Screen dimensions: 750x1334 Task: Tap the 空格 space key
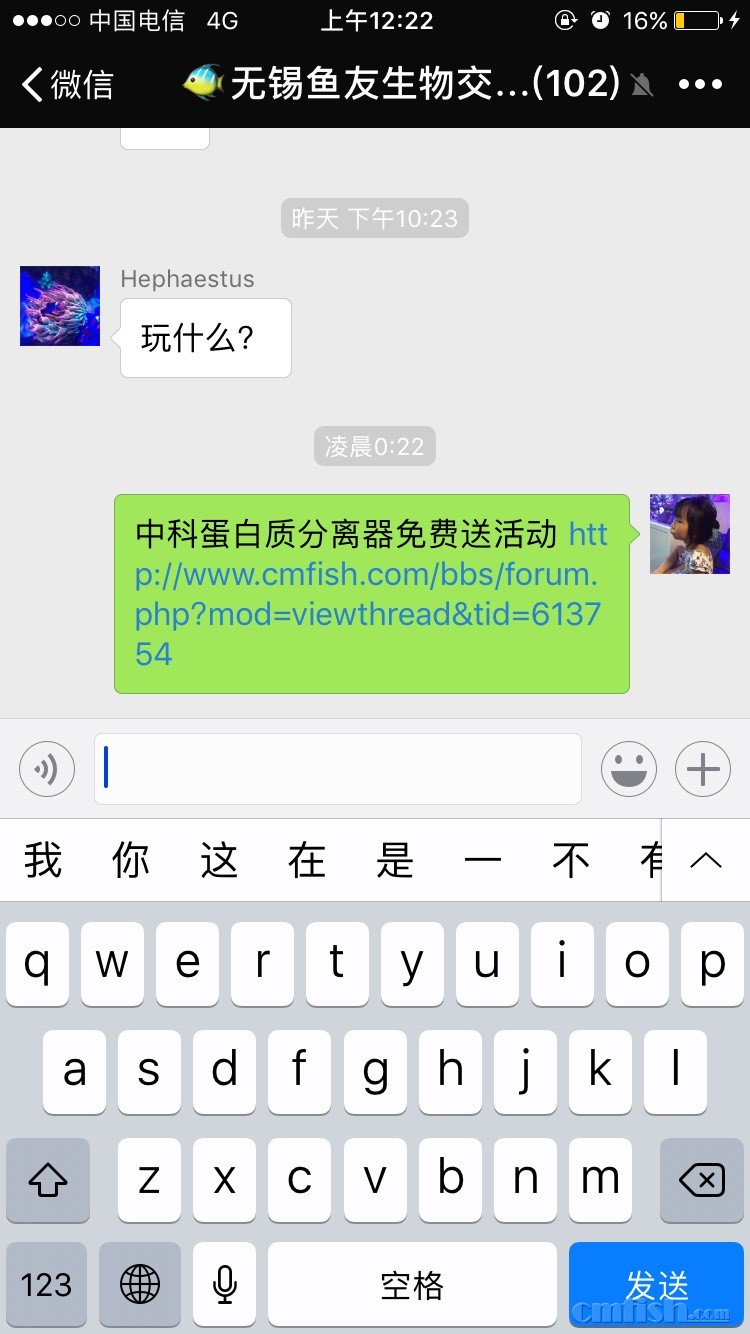(412, 1284)
